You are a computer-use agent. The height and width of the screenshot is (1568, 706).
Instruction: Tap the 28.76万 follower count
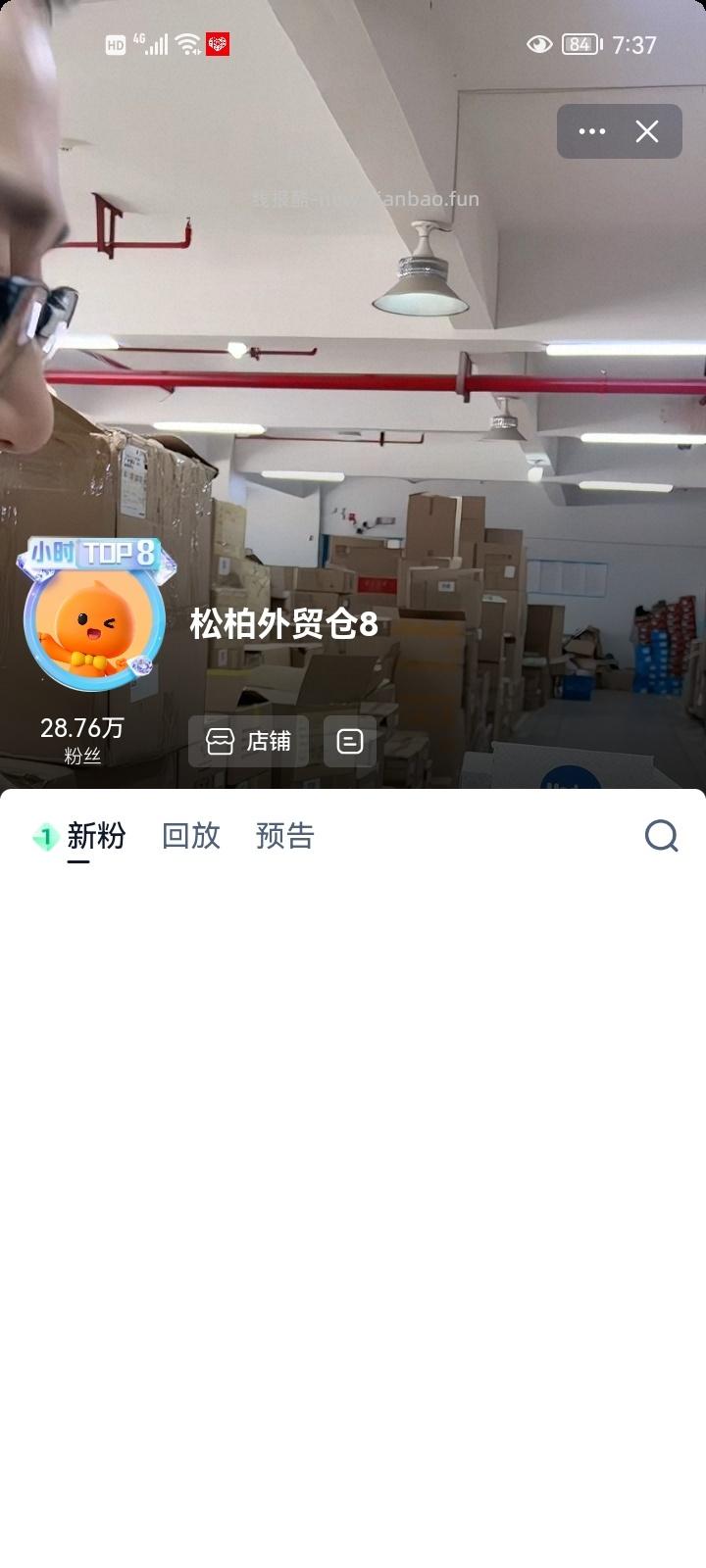point(82,727)
